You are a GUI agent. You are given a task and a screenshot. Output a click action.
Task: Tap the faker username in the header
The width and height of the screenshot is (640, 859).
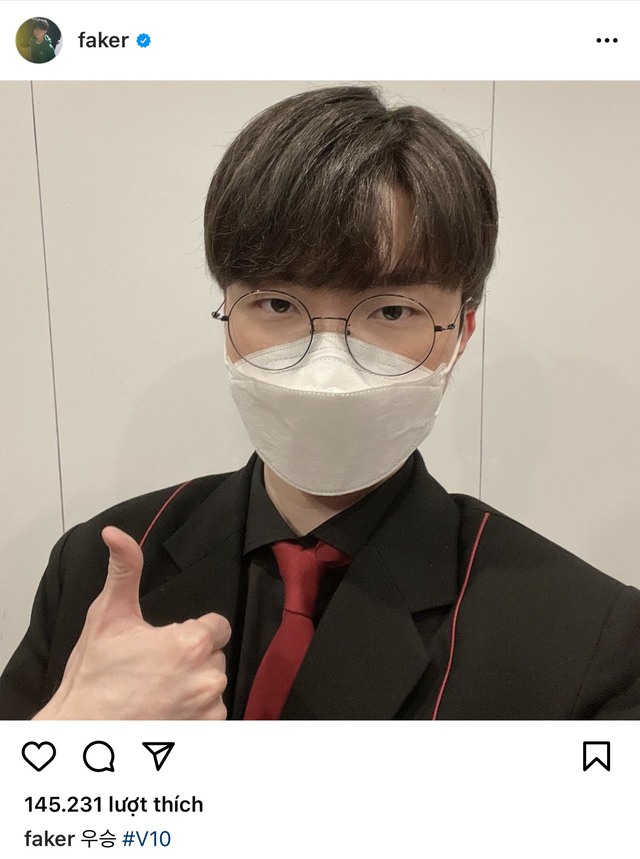point(103,41)
